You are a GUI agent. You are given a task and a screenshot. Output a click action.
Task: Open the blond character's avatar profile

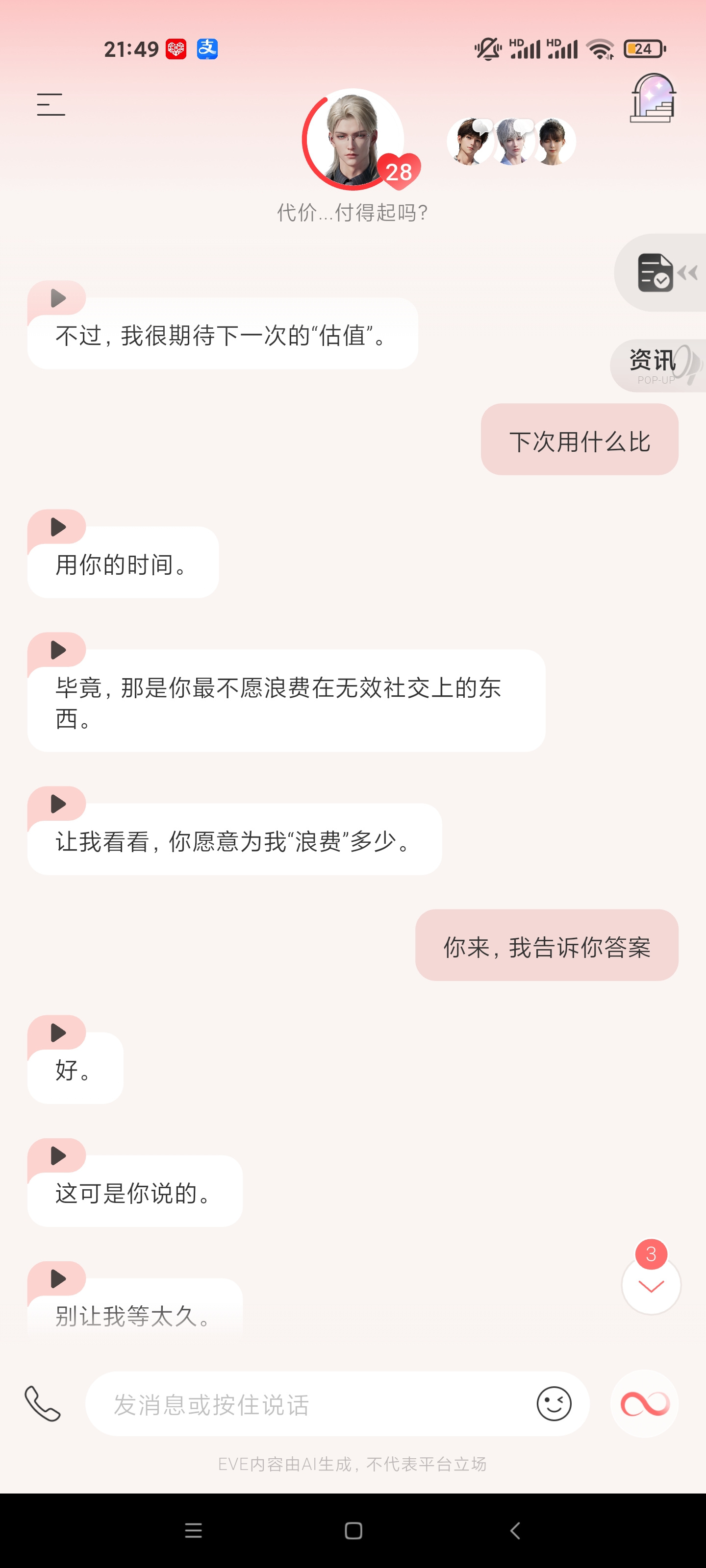[x=354, y=139]
